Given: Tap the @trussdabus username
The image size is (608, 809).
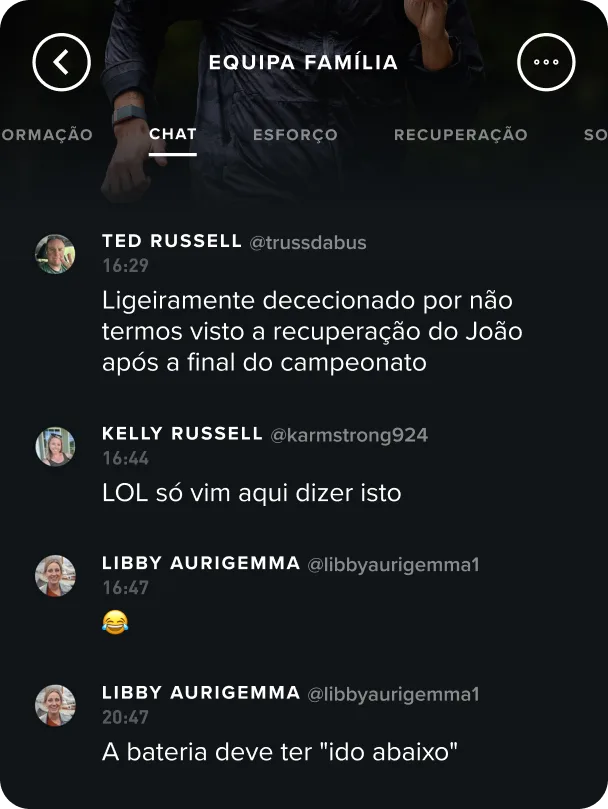Looking at the screenshot, I should [x=307, y=243].
